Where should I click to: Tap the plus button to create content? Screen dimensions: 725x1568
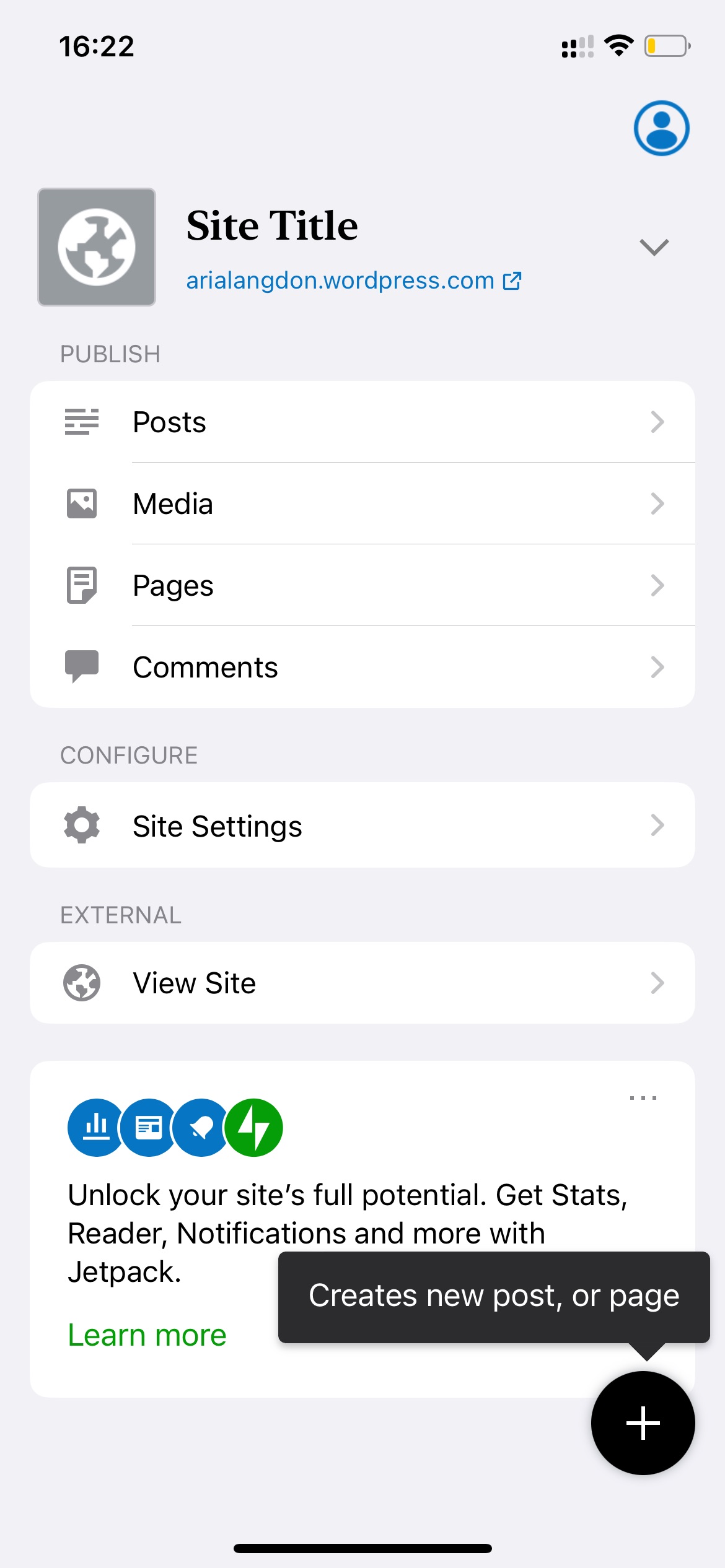643,1423
